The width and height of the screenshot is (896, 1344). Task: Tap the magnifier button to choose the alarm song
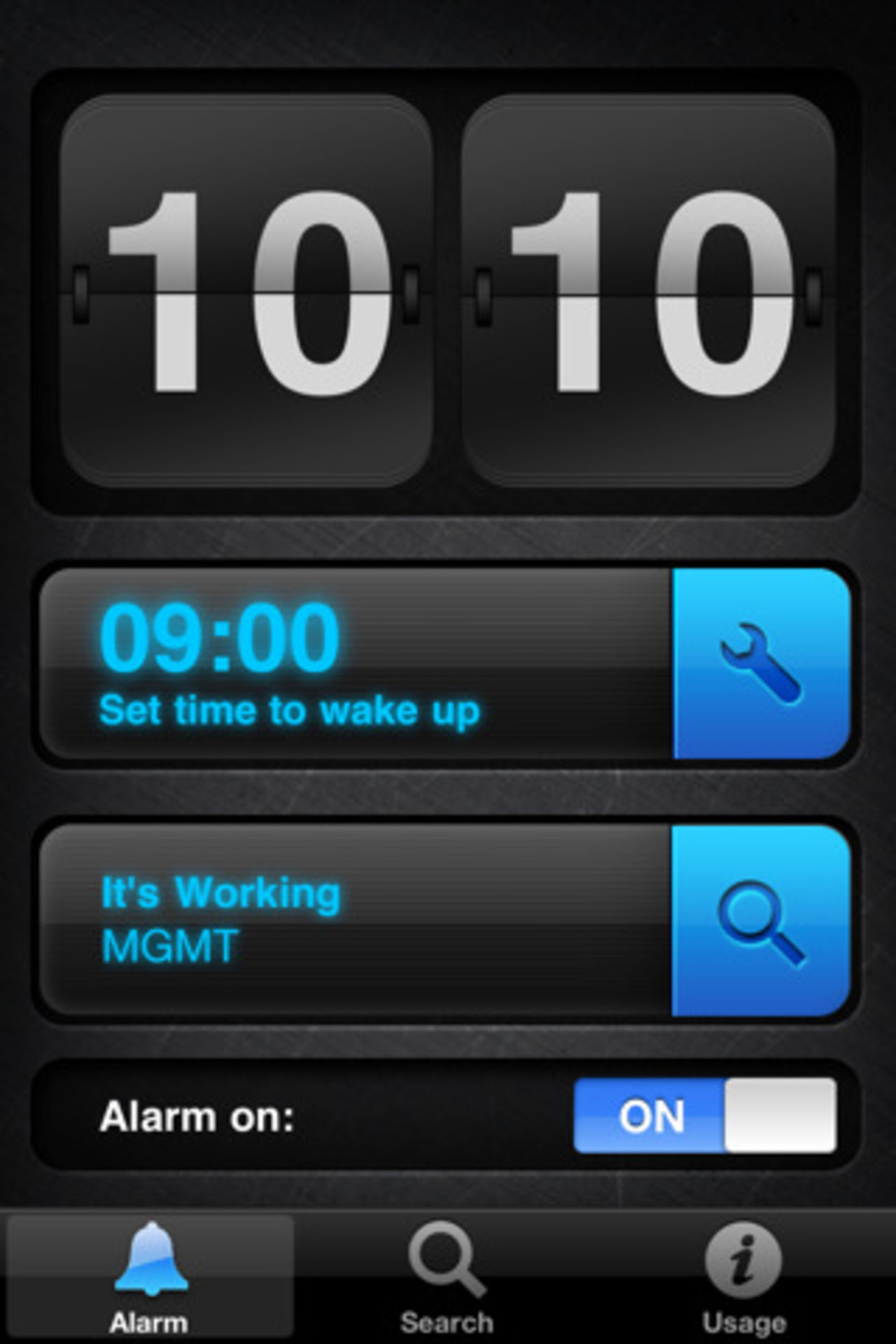[762, 920]
